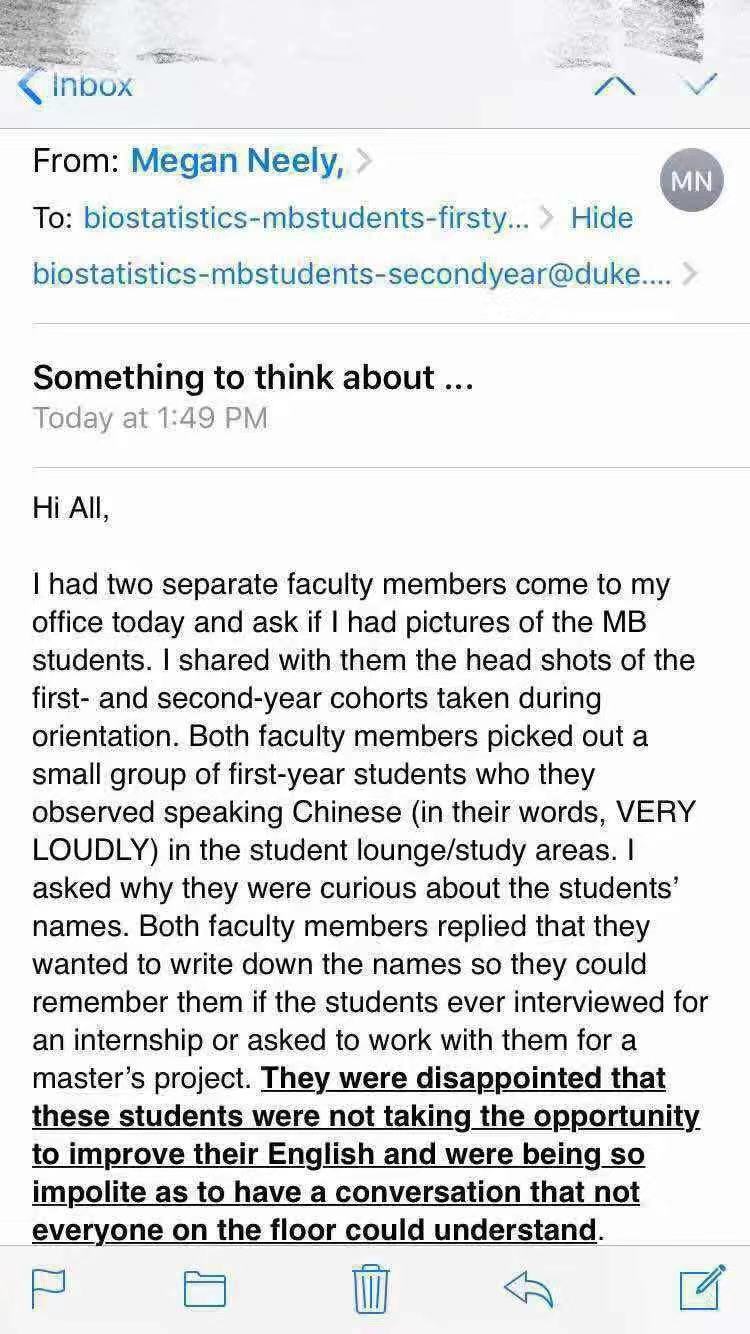Open the biostatistics-mbstudents-secondyear recipient

[352, 274]
